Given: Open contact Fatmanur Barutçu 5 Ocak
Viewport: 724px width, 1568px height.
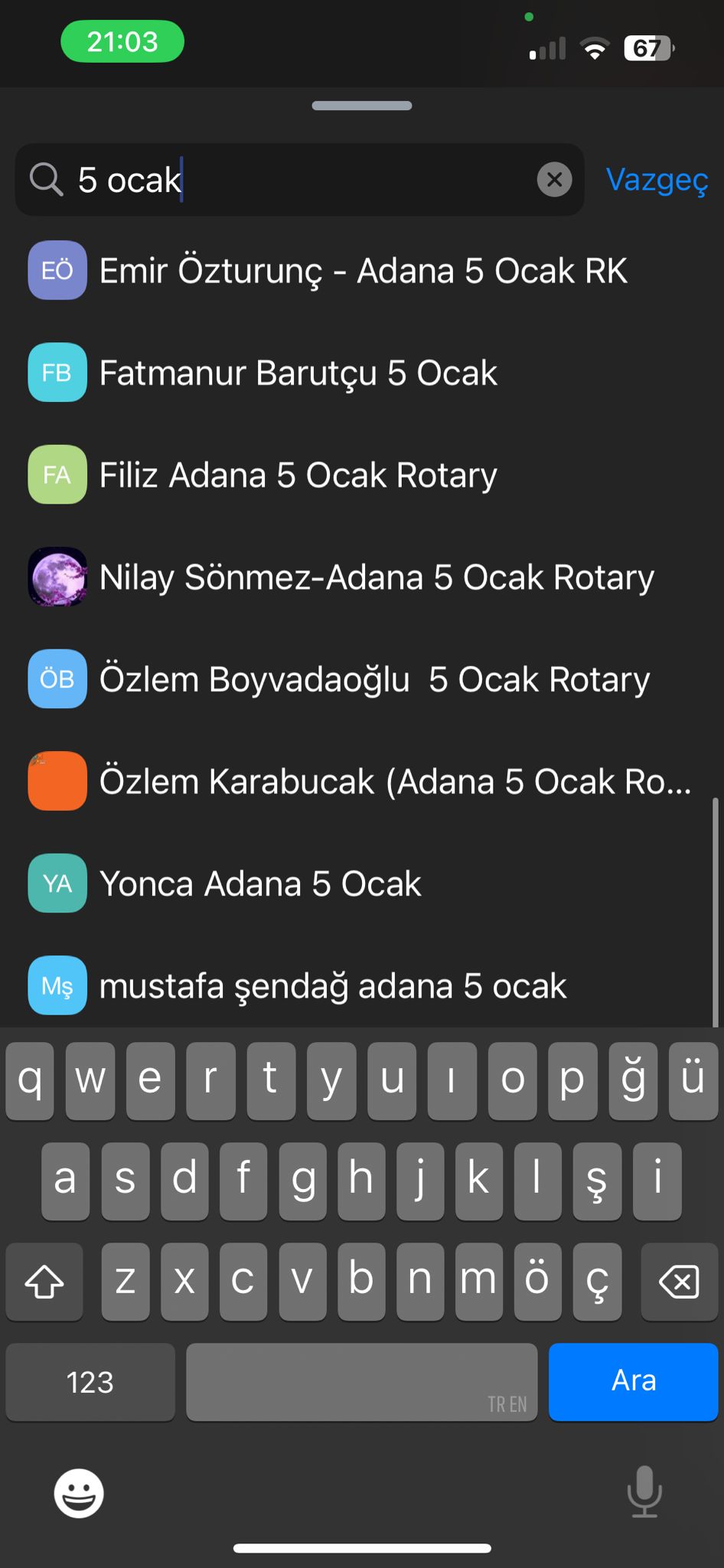Looking at the screenshot, I should click(x=362, y=373).
